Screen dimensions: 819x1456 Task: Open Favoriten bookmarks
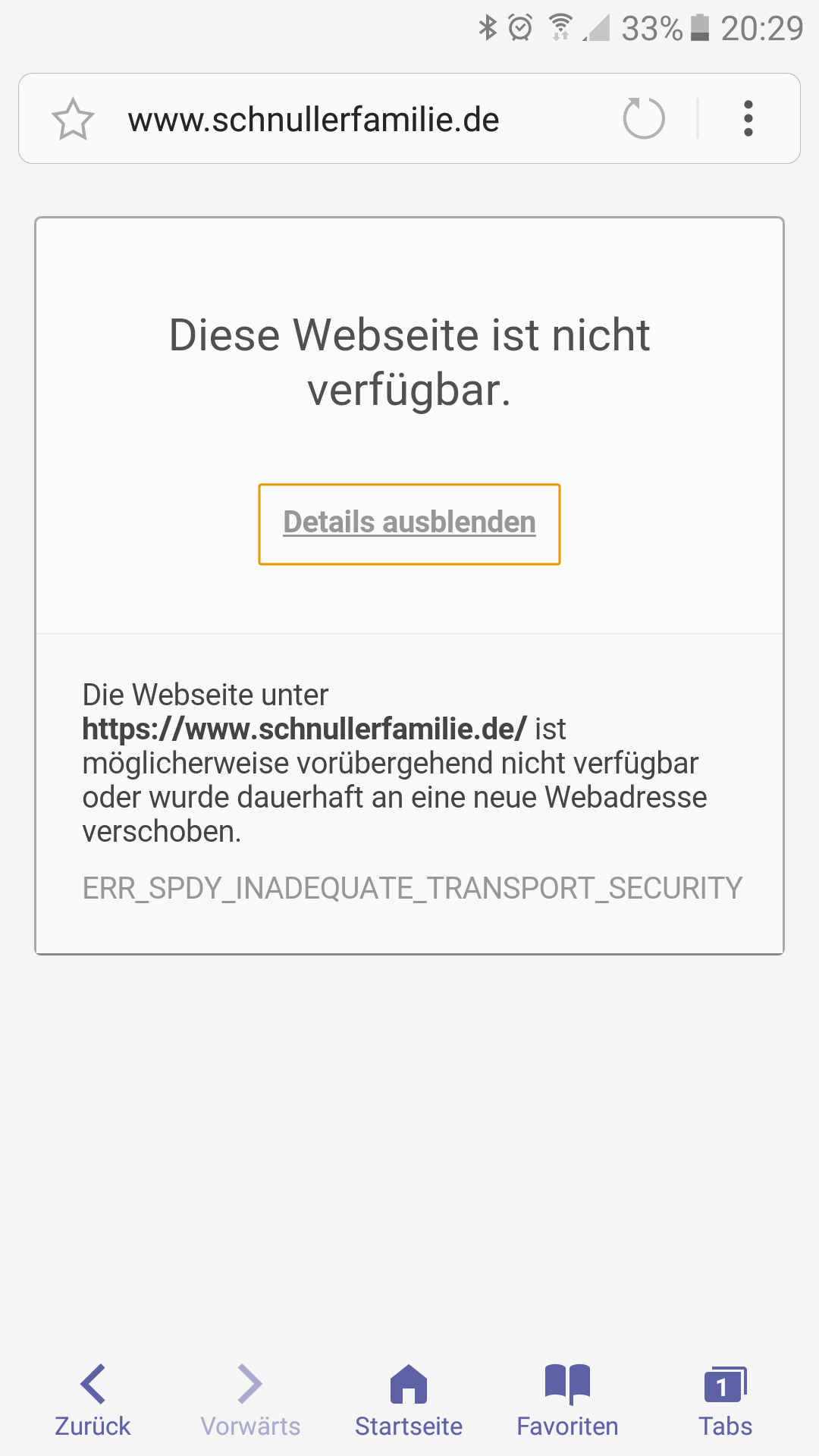567,1401
